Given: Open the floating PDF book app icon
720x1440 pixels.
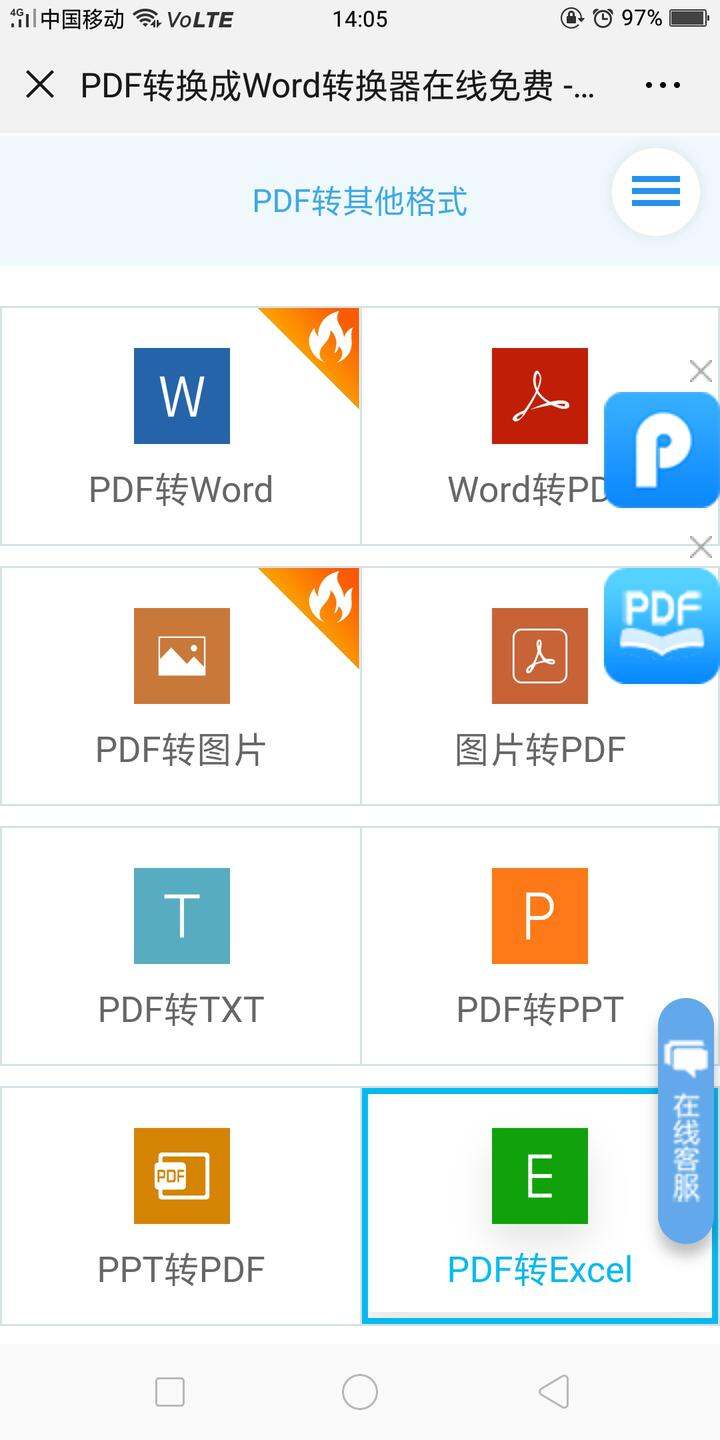Looking at the screenshot, I should (x=662, y=626).
